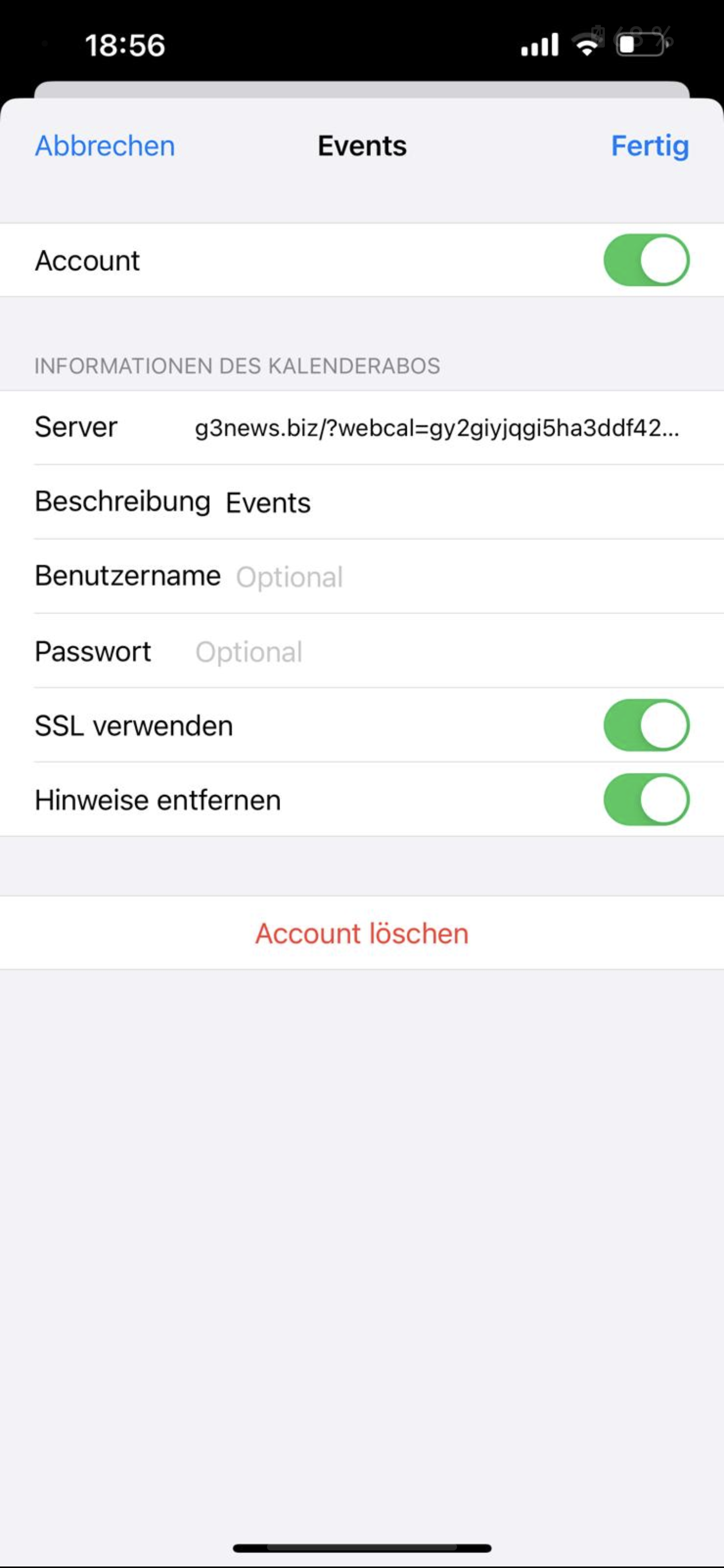Toggle Hinweise entfernen off
Viewport: 724px width, 1568px height.
646,800
